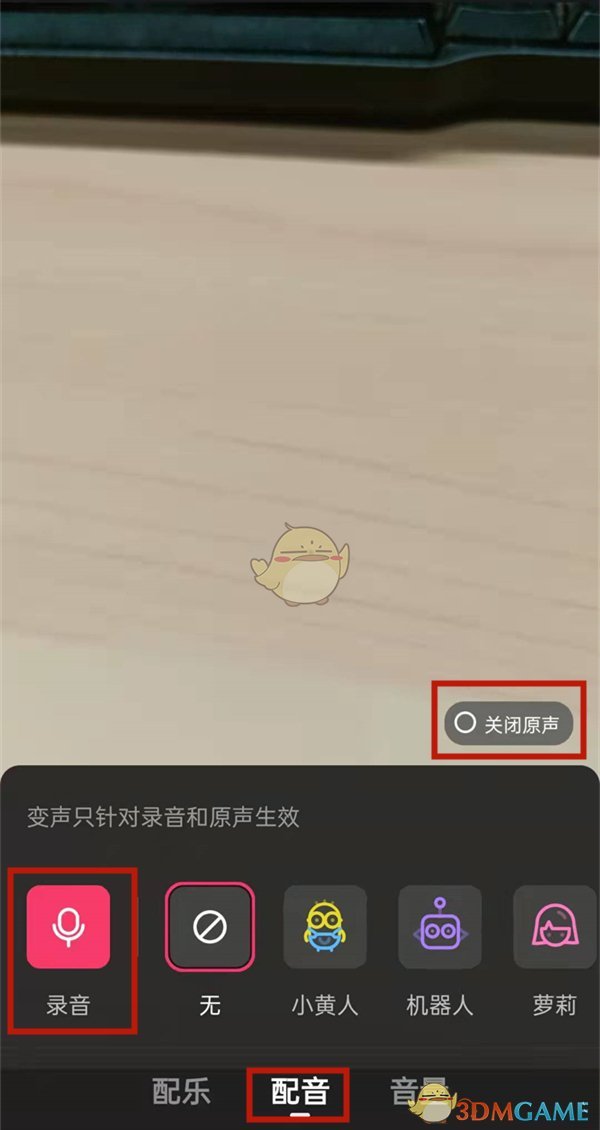Switch to the 配乐 tab
600x1130 pixels.
[181, 1092]
